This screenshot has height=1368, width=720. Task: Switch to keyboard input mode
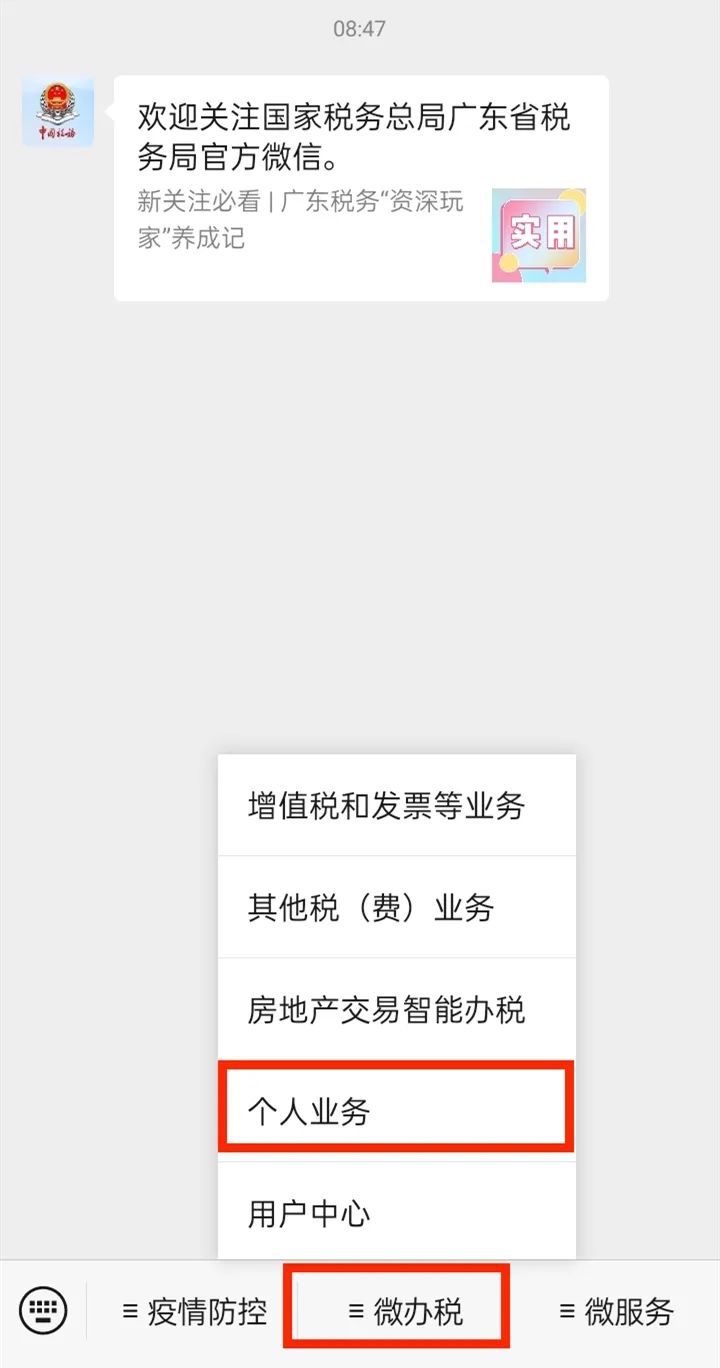43,1310
